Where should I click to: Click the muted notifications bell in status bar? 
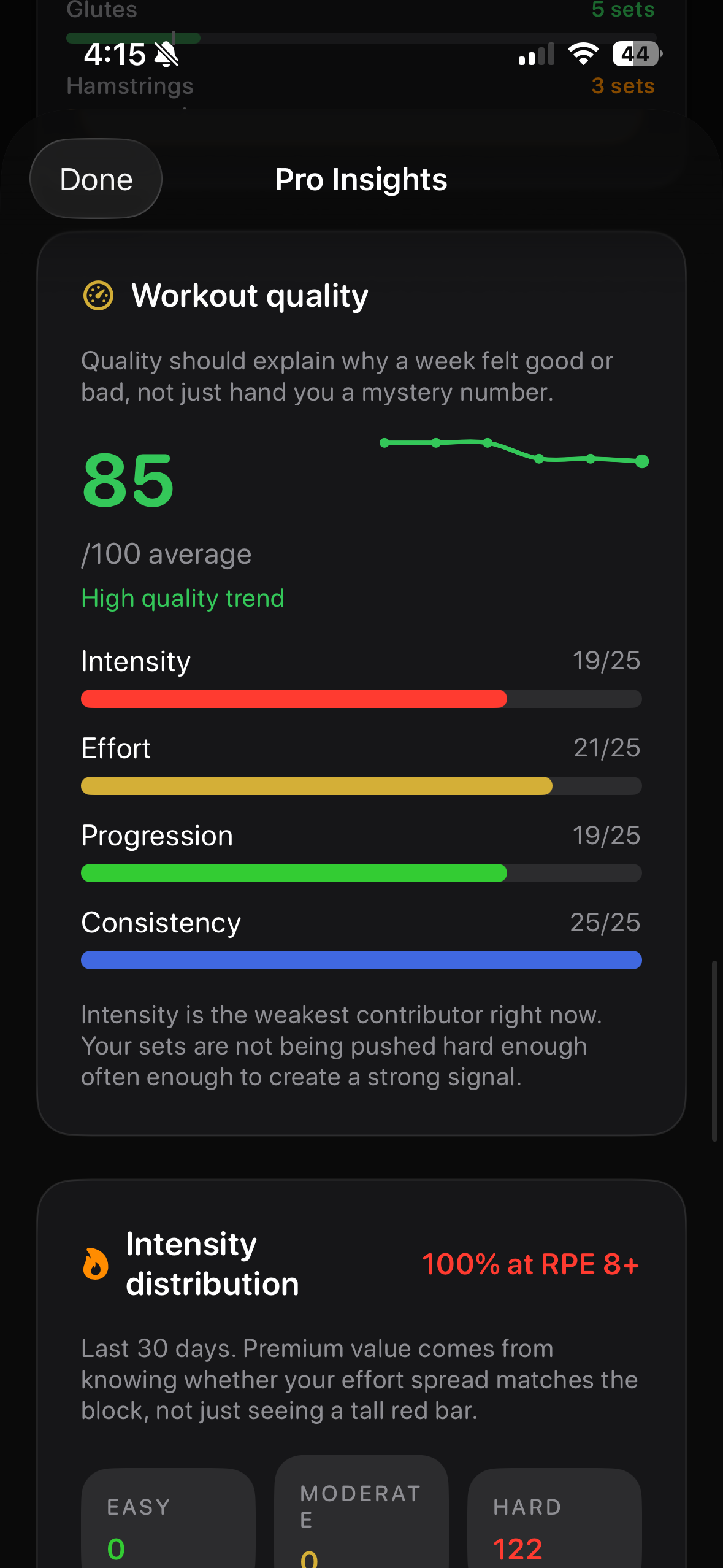click(x=168, y=54)
